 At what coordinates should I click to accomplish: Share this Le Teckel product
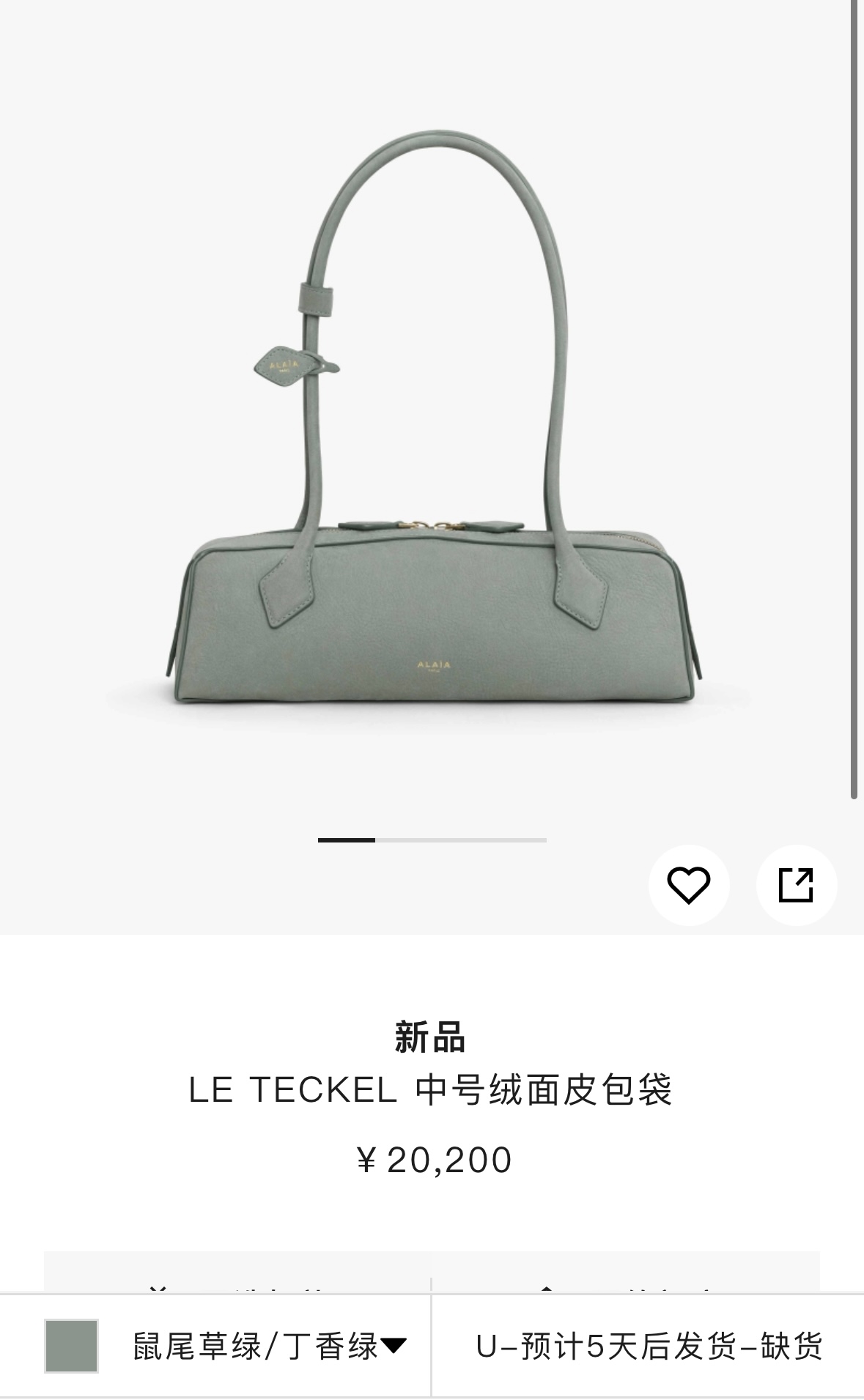click(x=796, y=885)
